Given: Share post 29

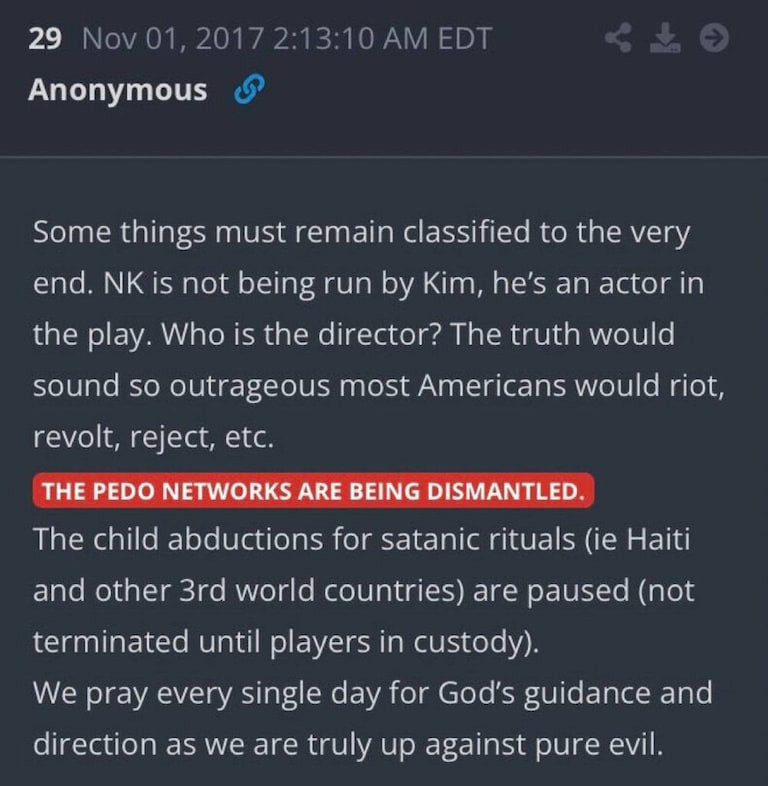Looking at the screenshot, I should 620,39.
